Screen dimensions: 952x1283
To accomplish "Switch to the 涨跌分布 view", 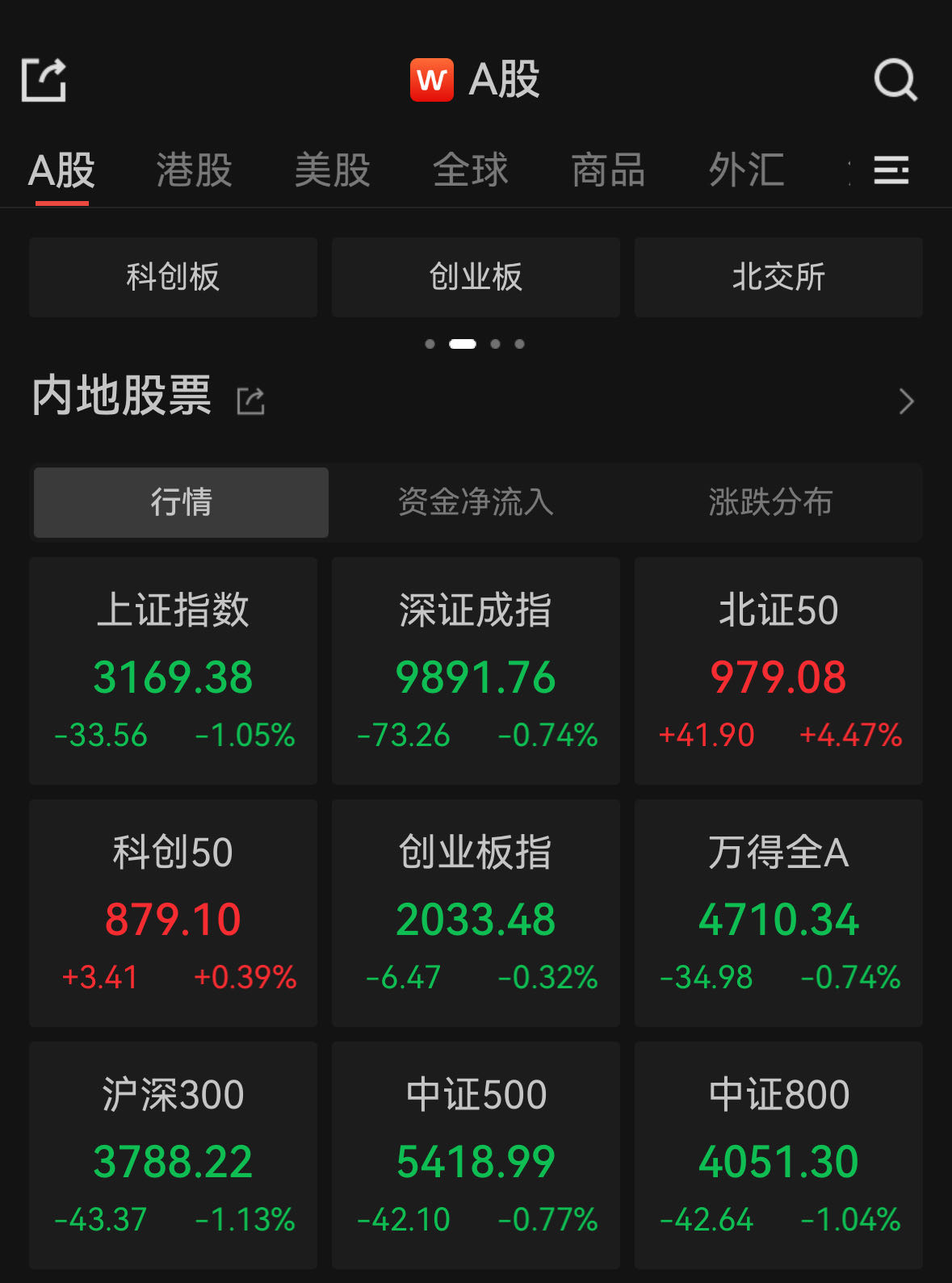I will point(769,502).
